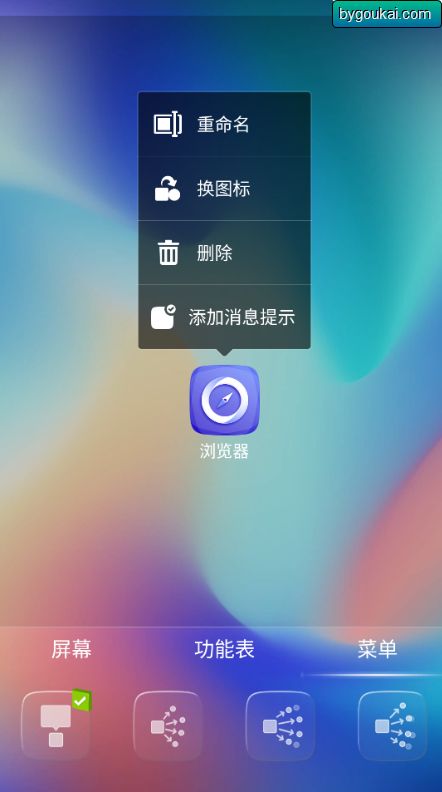Switch to the 屏幕 tab
The height and width of the screenshot is (792, 442).
pos(71,649)
